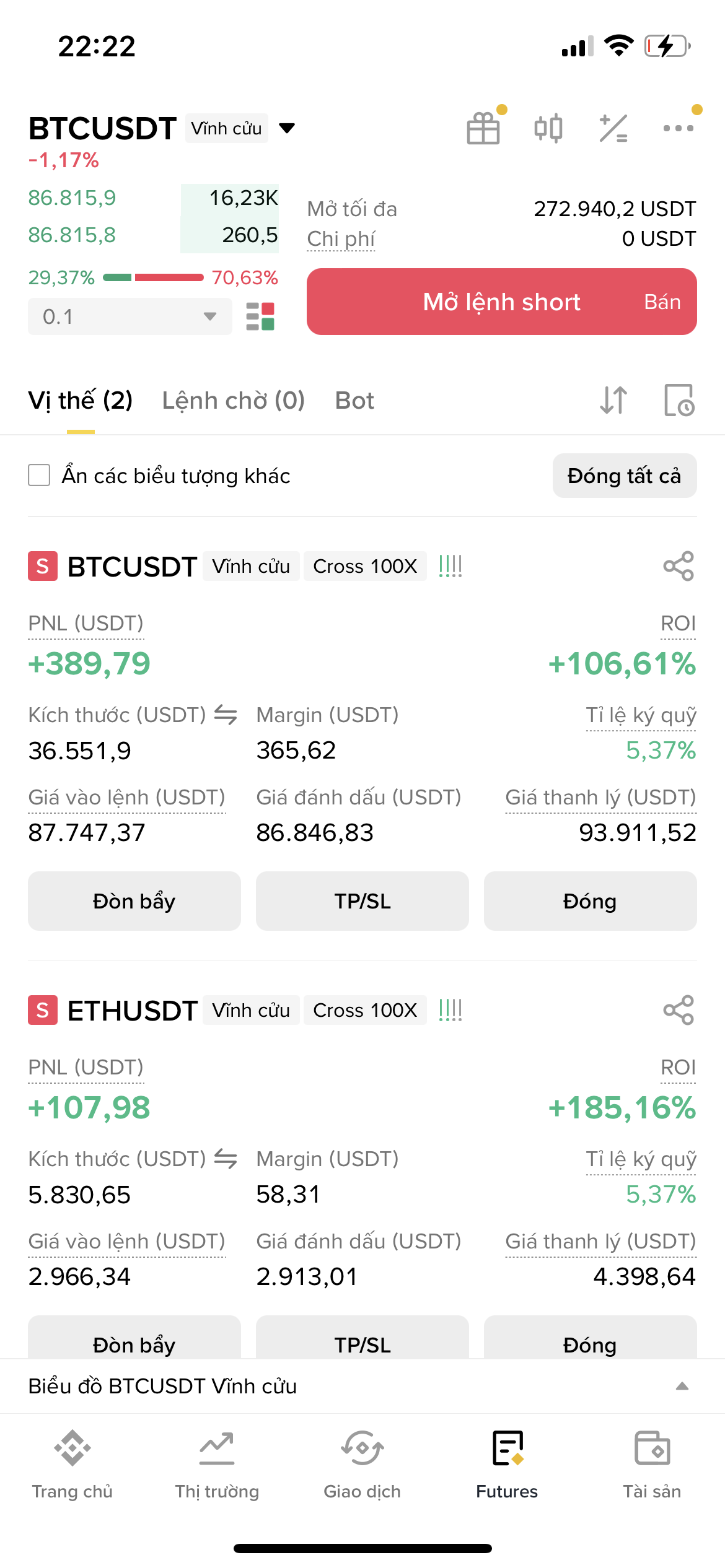This screenshot has height=1568, width=725.
Task: Set TP/SL for the BTCUSDT position
Action: 362,901
